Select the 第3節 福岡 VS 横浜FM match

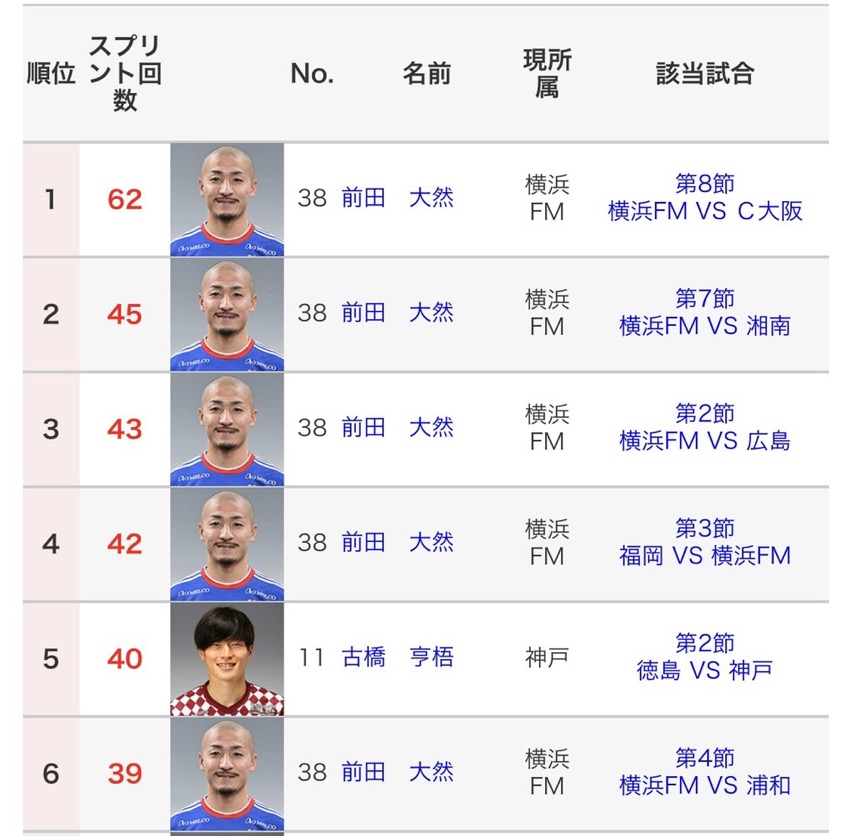pos(705,543)
